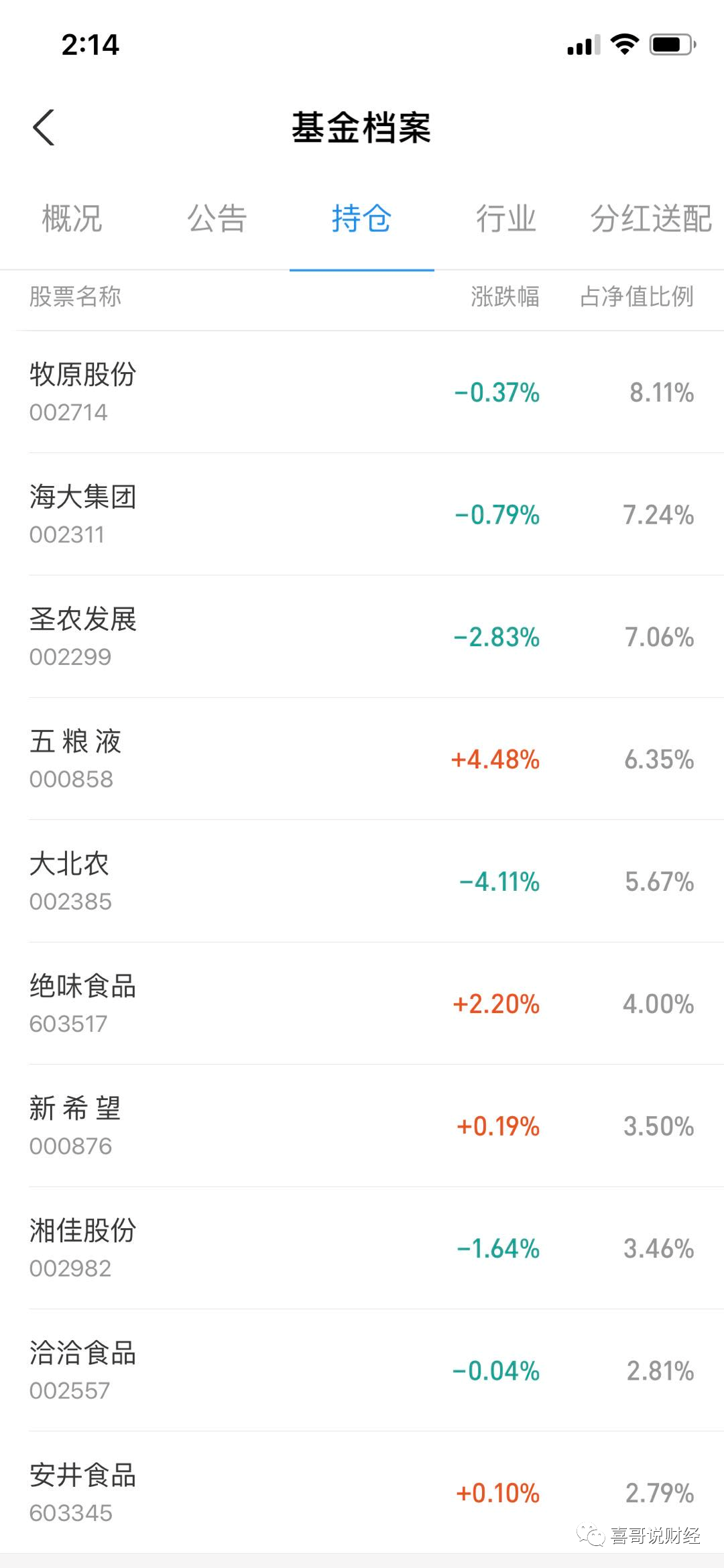Open the 行业 tab
This screenshot has width=724, height=1568.
[x=507, y=219]
